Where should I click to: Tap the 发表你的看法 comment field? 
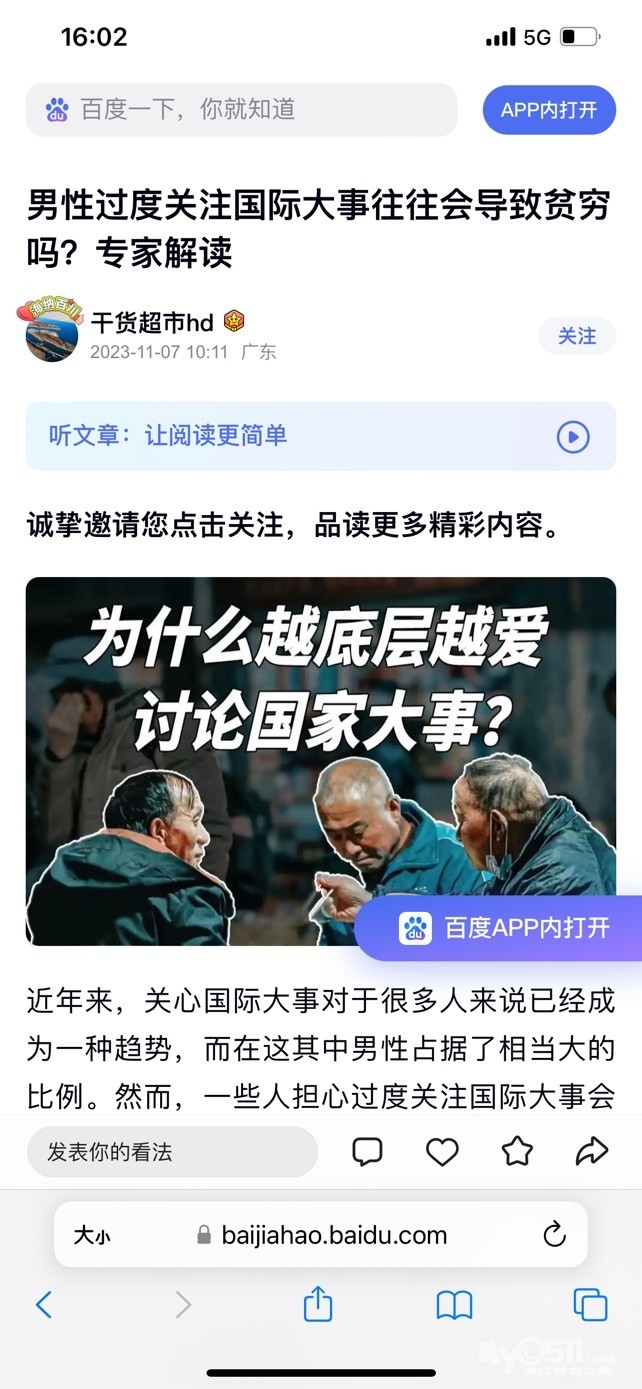[172, 1152]
